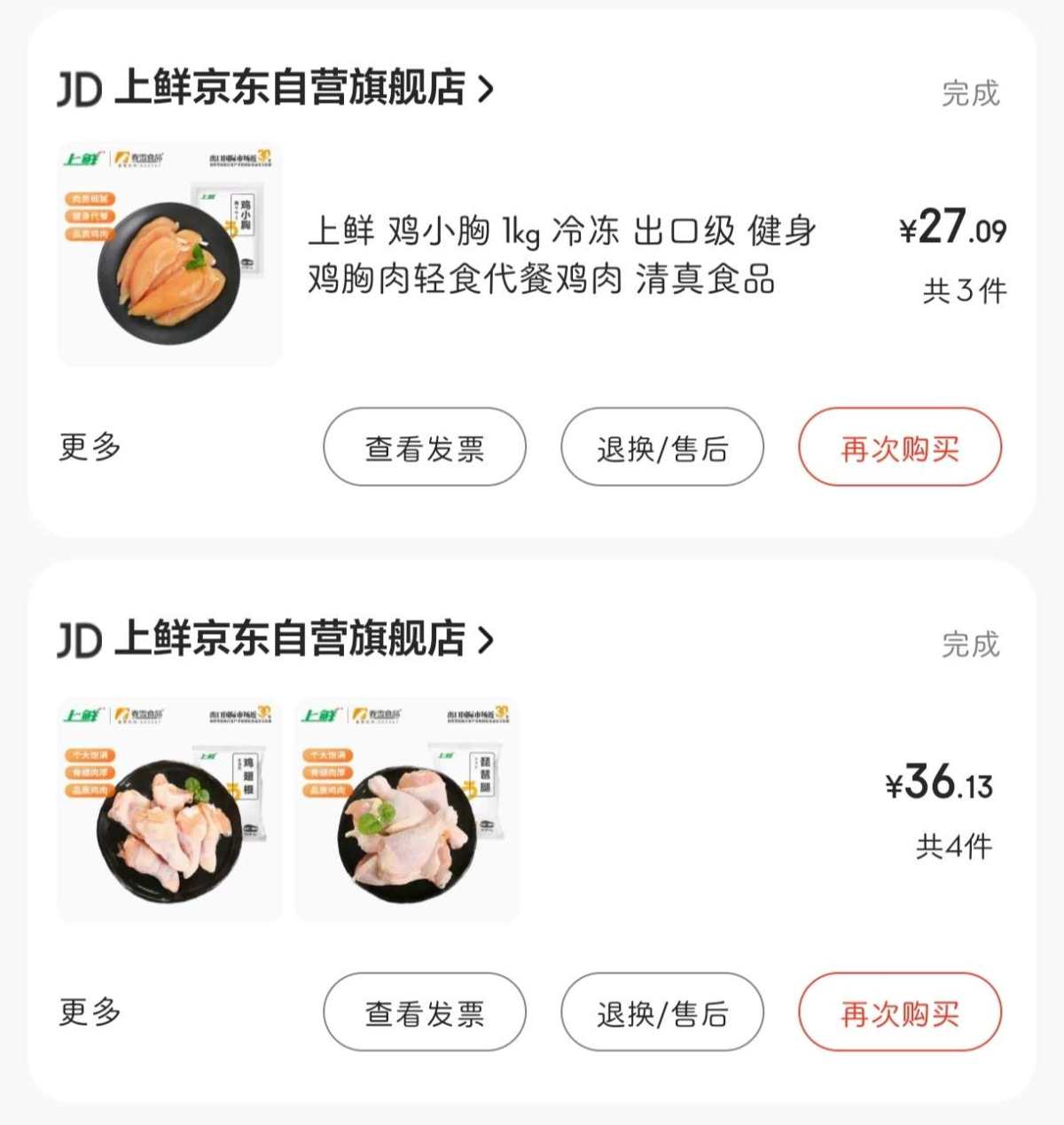Show 更多 options for the ¥36.13 order

(x=90, y=1012)
